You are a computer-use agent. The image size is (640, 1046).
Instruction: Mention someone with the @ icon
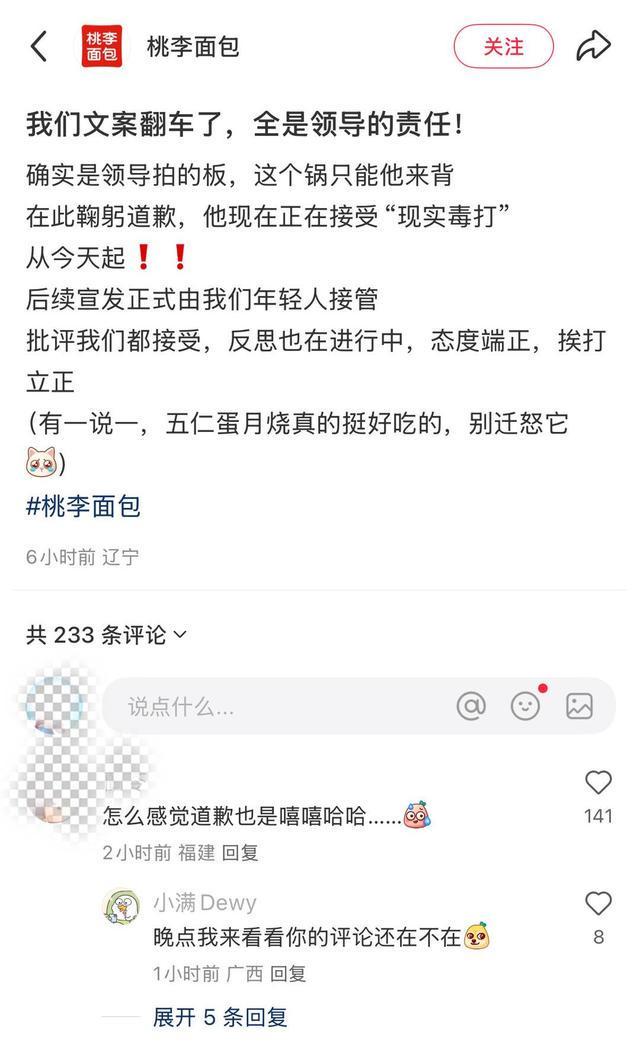coord(471,706)
